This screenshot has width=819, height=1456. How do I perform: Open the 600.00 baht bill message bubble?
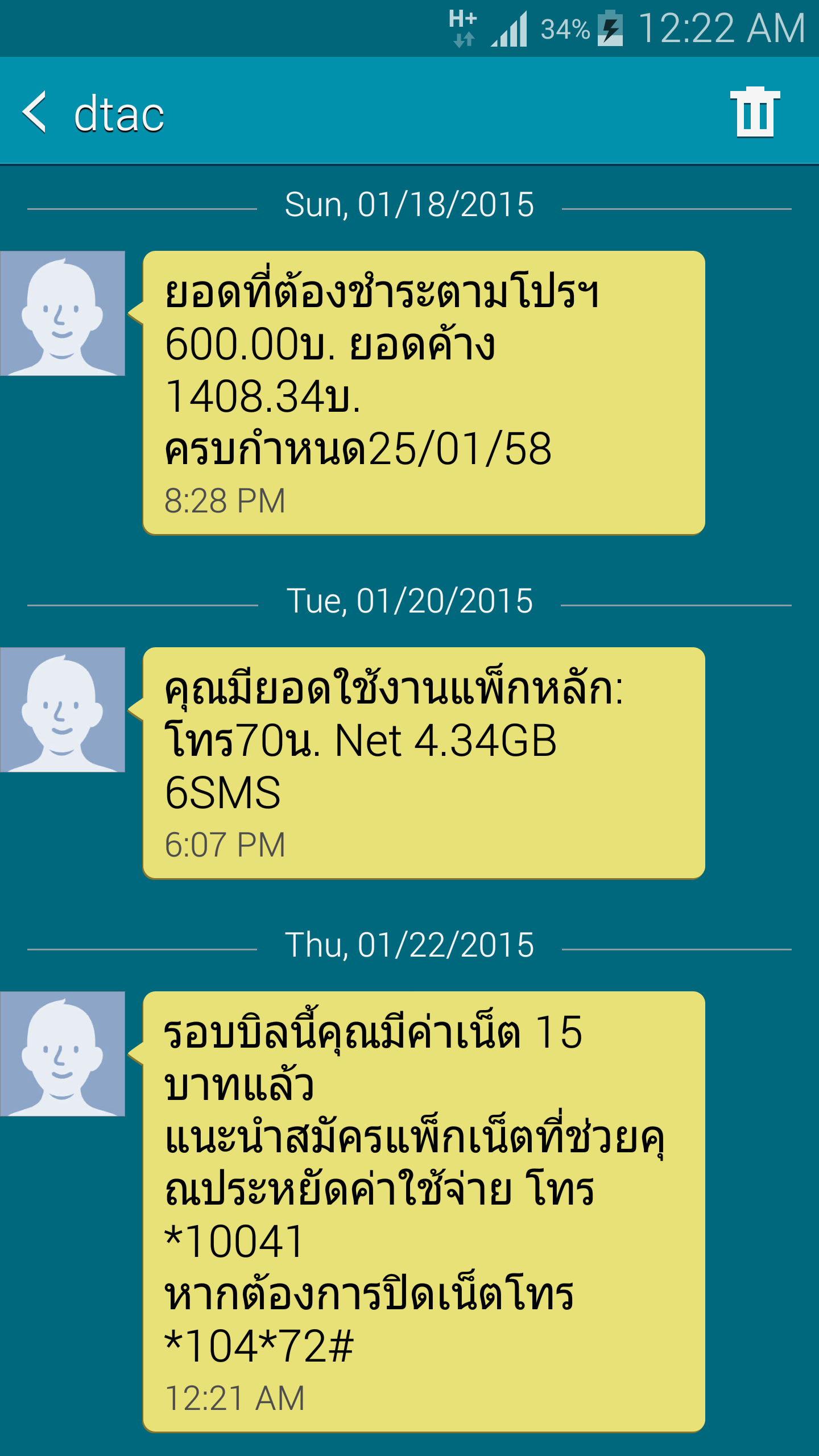click(423, 392)
